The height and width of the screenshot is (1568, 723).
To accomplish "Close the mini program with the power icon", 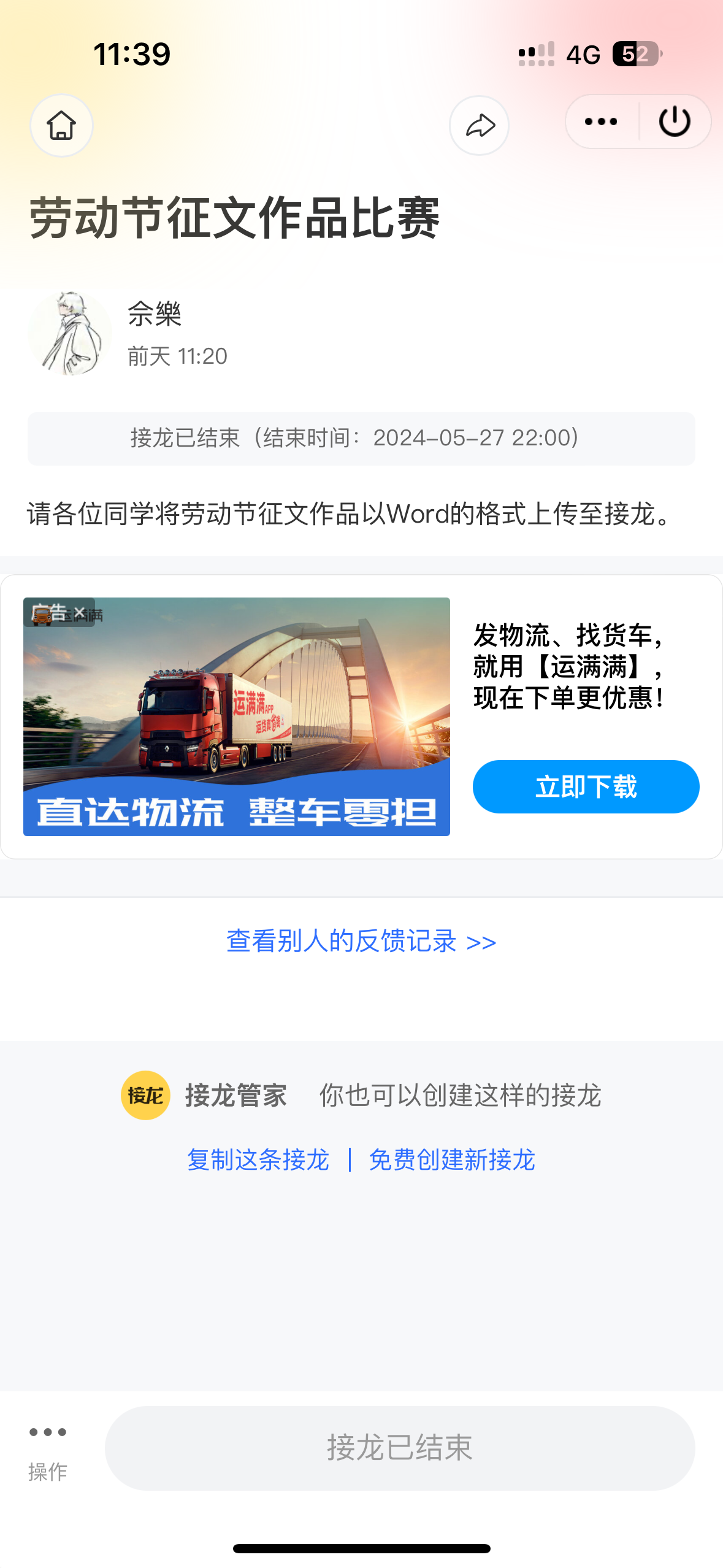I will pyautogui.click(x=675, y=121).
